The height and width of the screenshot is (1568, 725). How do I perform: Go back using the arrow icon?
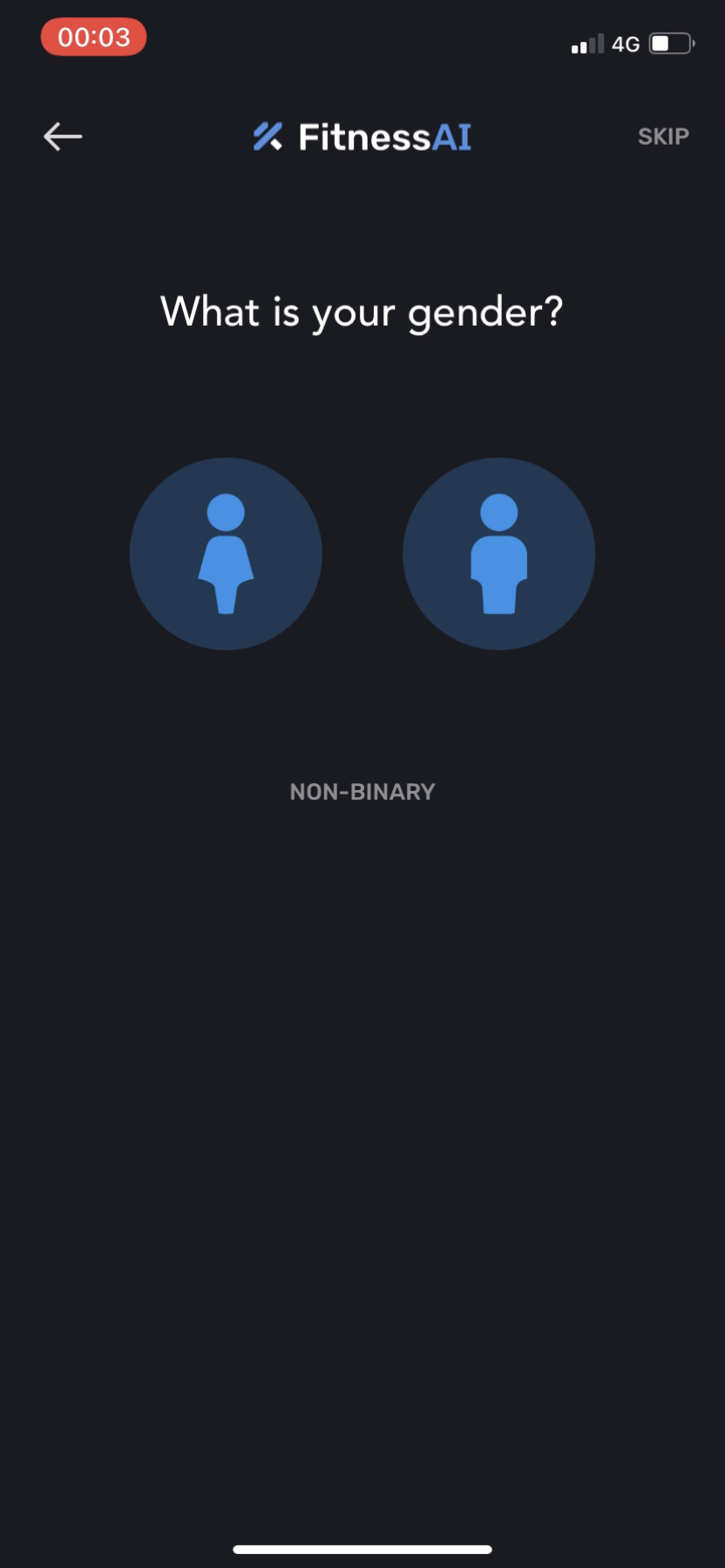[63, 137]
